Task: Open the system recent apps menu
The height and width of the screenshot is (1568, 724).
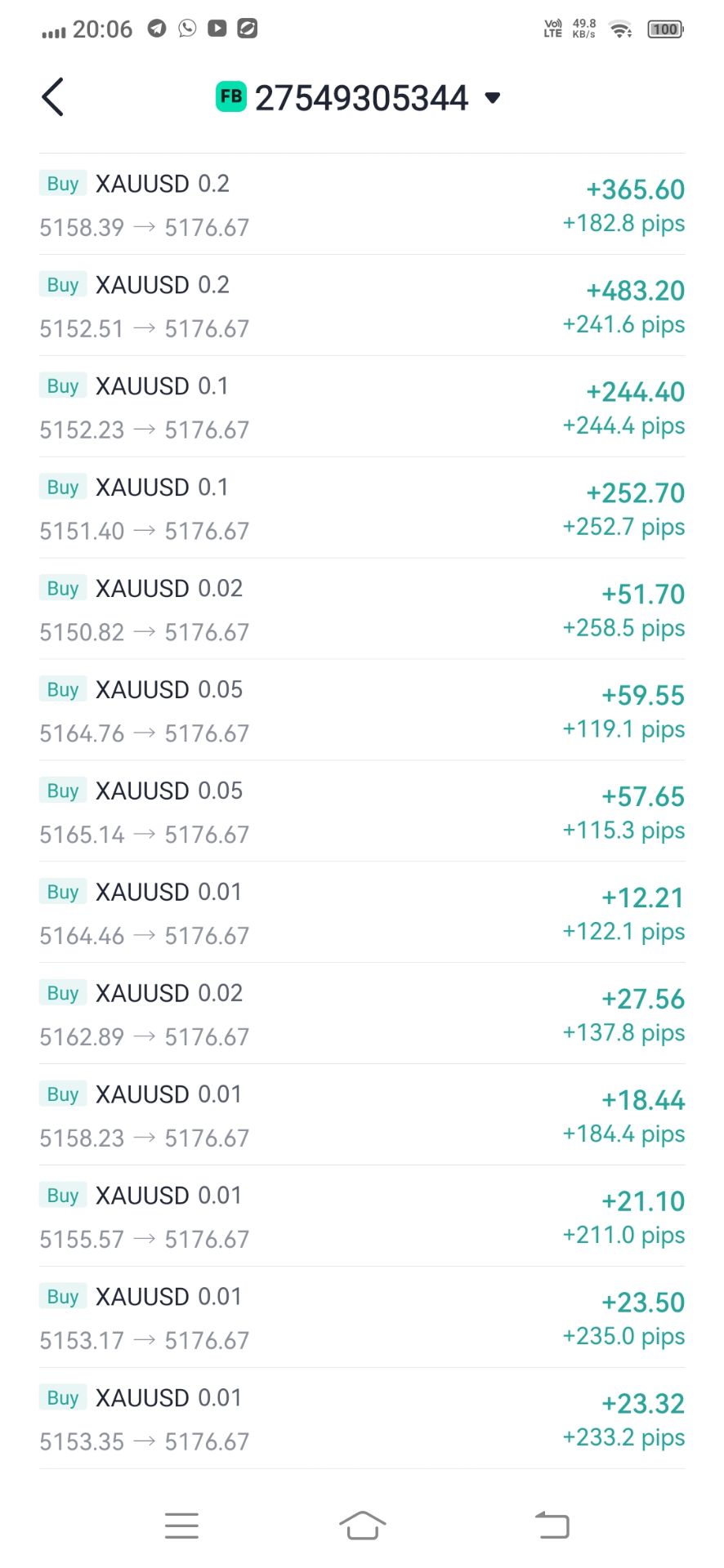Action: pyautogui.click(x=181, y=1525)
